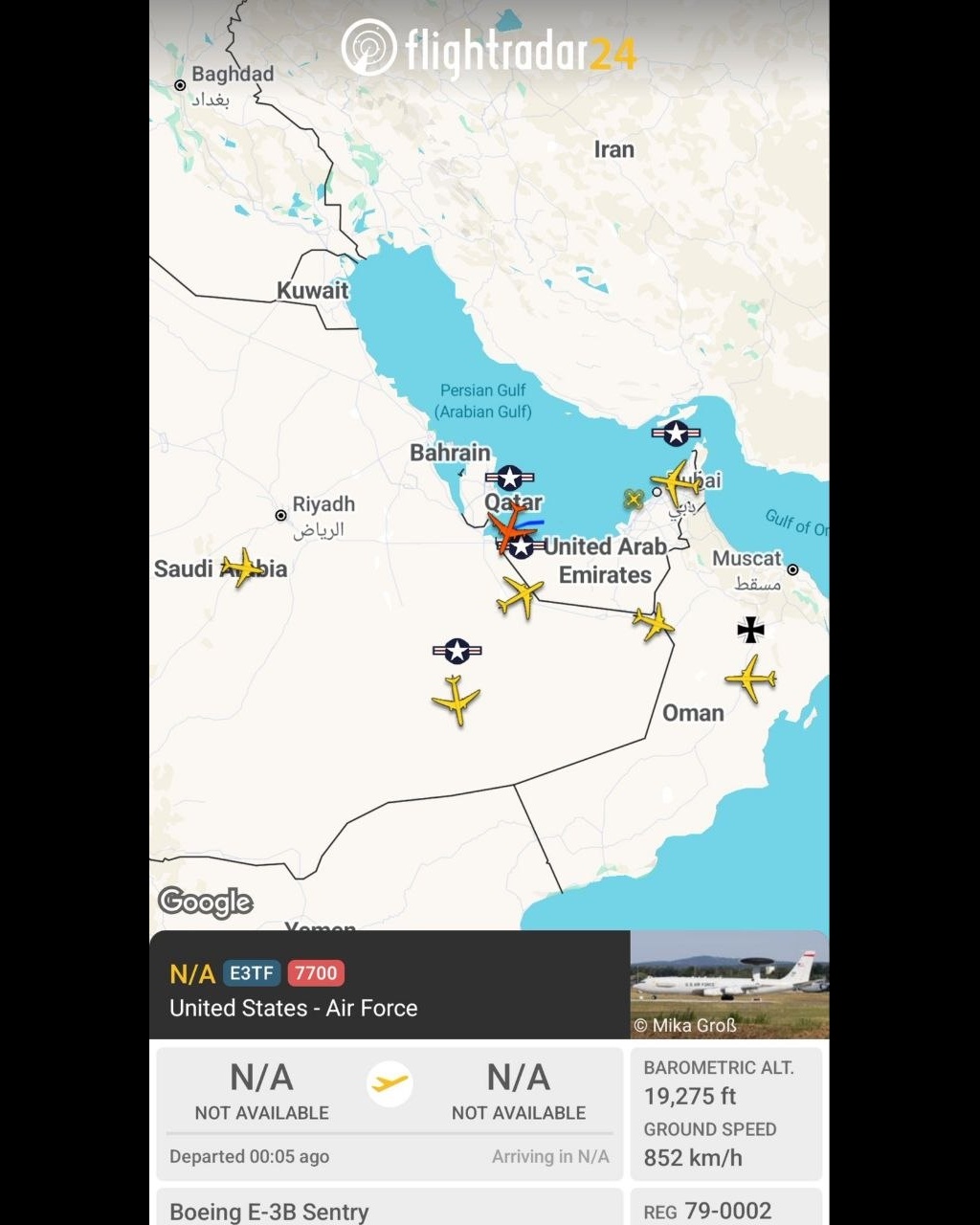Select the orange highlighted aircraft over Qatar
Screen dimensions: 980x1225
coord(511,527)
